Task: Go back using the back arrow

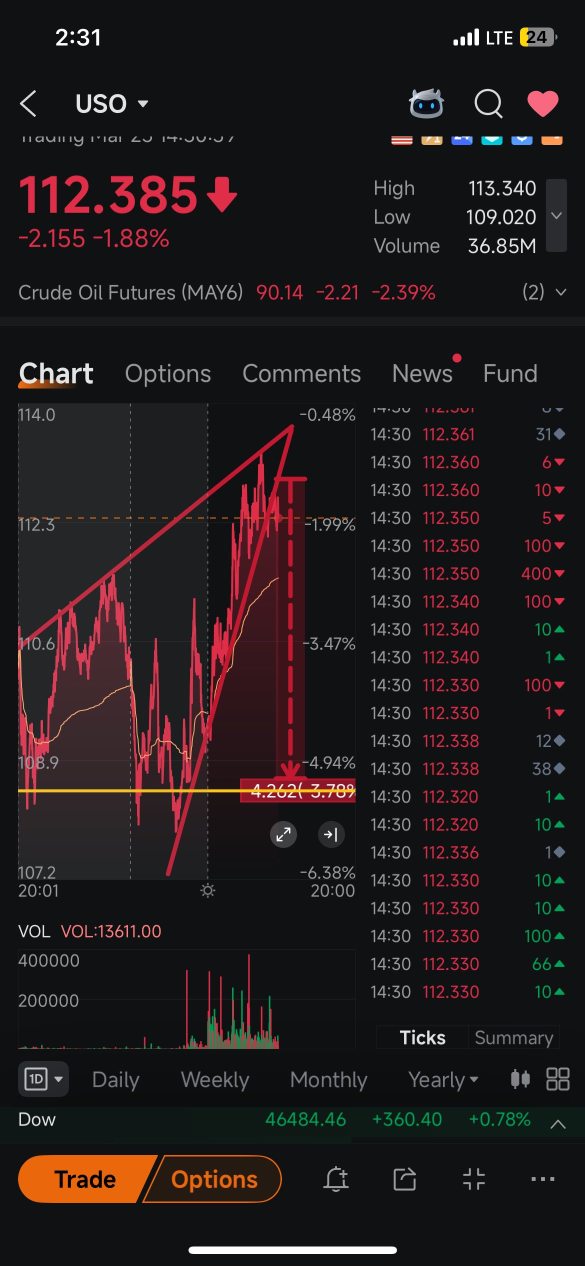Action: coord(29,103)
